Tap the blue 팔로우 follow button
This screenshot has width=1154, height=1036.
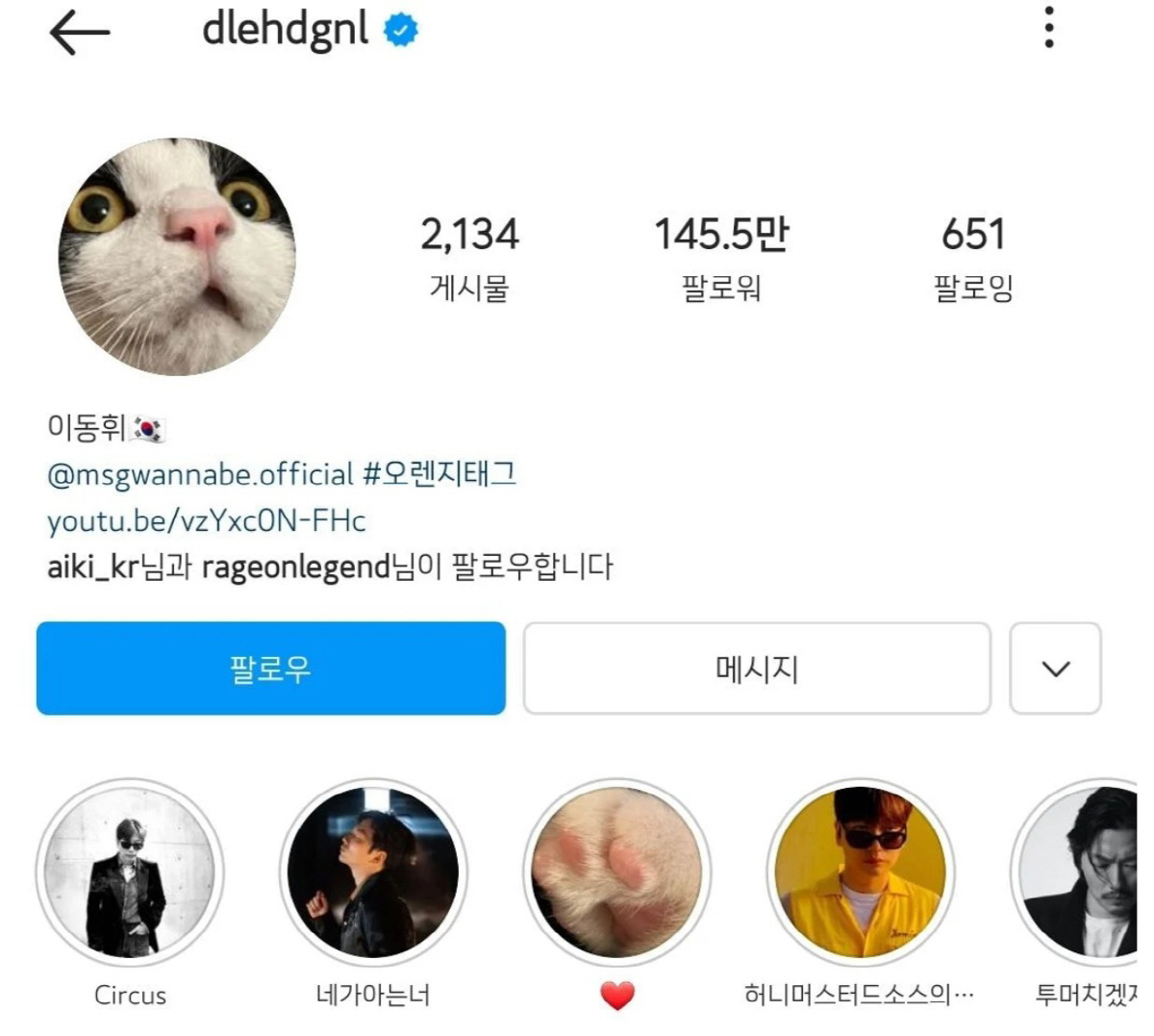pyautogui.click(x=271, y=669)
